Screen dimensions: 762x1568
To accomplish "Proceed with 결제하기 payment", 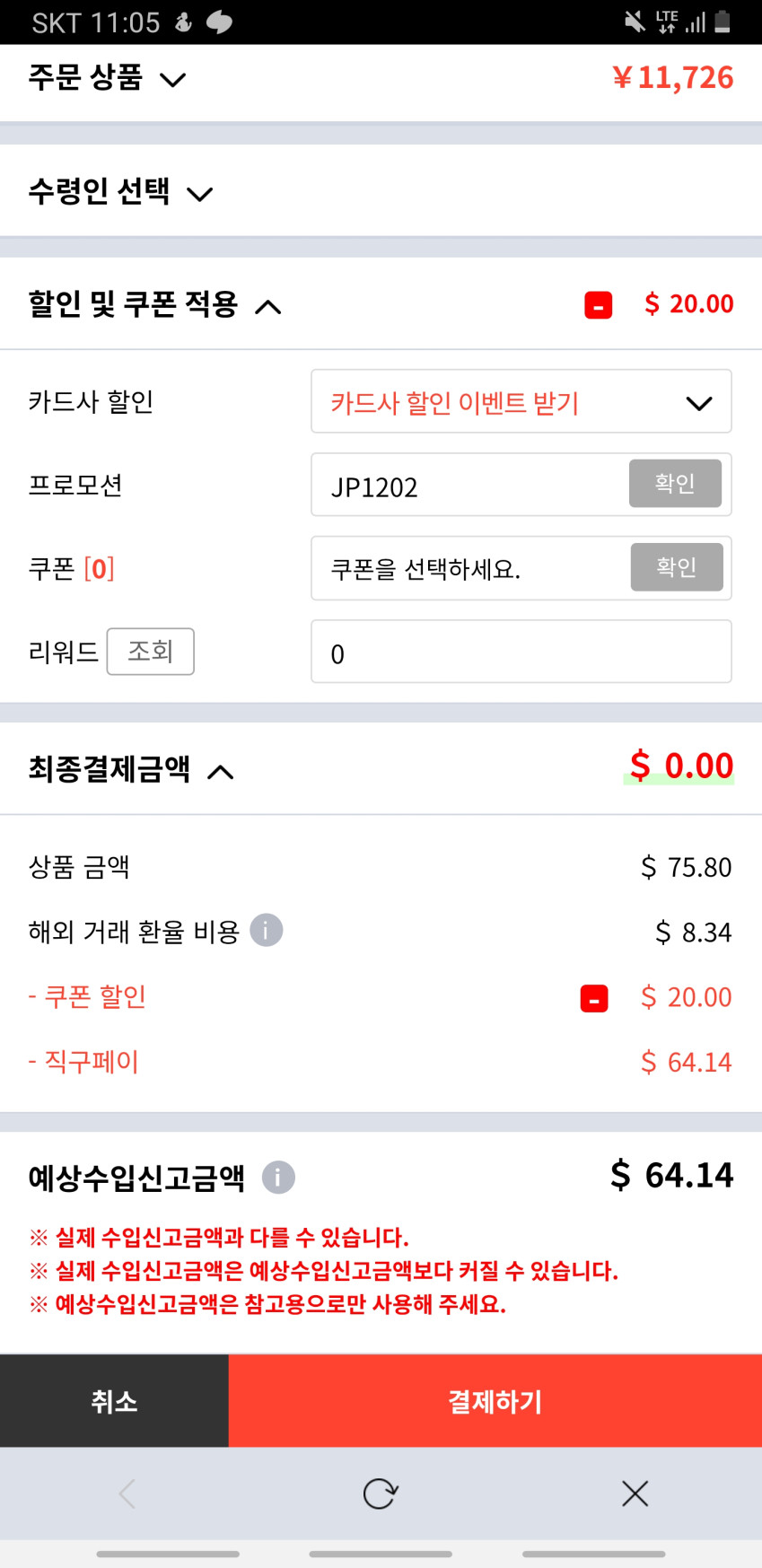I will [x=495, y=1401].
